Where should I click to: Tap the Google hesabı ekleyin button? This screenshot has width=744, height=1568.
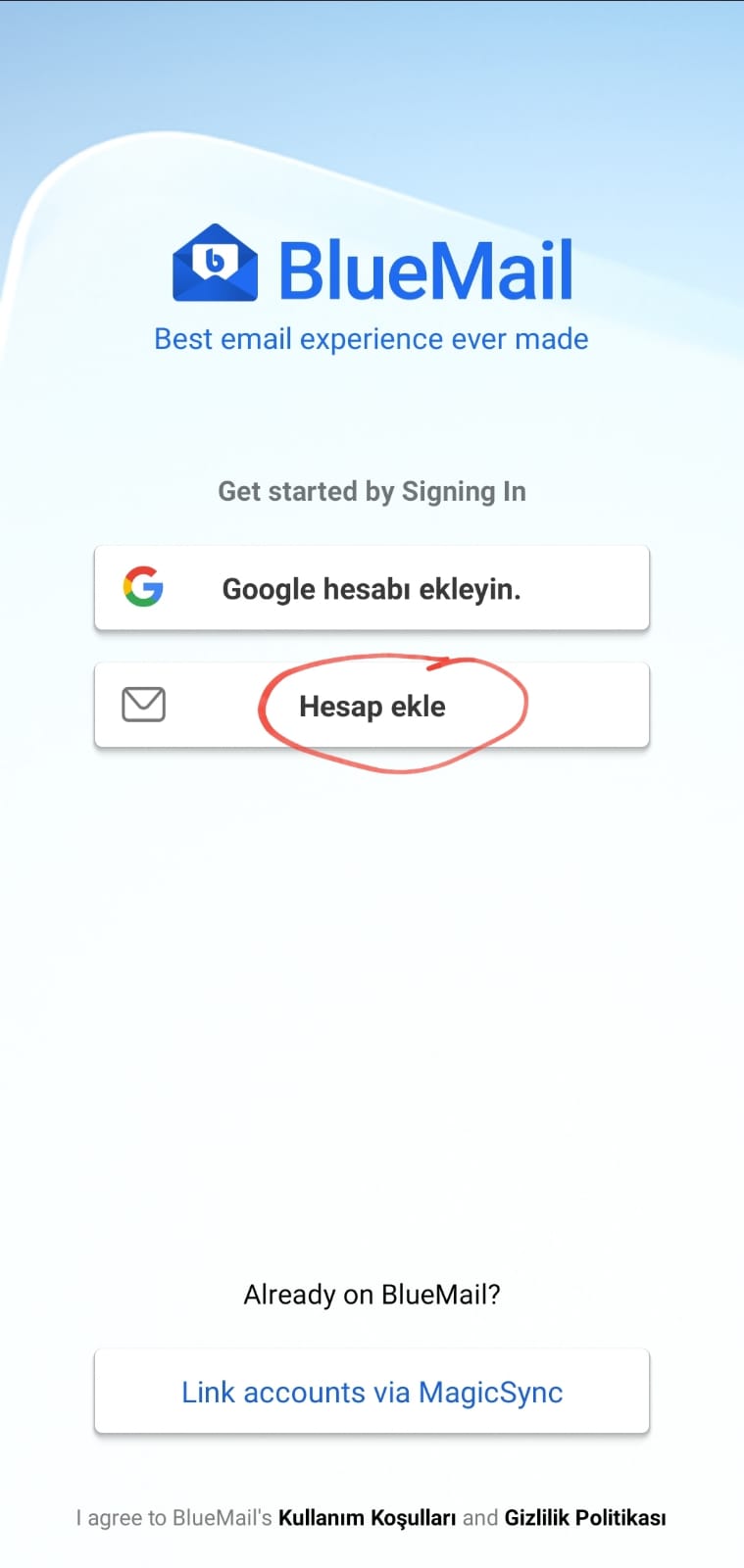(372, 589)
